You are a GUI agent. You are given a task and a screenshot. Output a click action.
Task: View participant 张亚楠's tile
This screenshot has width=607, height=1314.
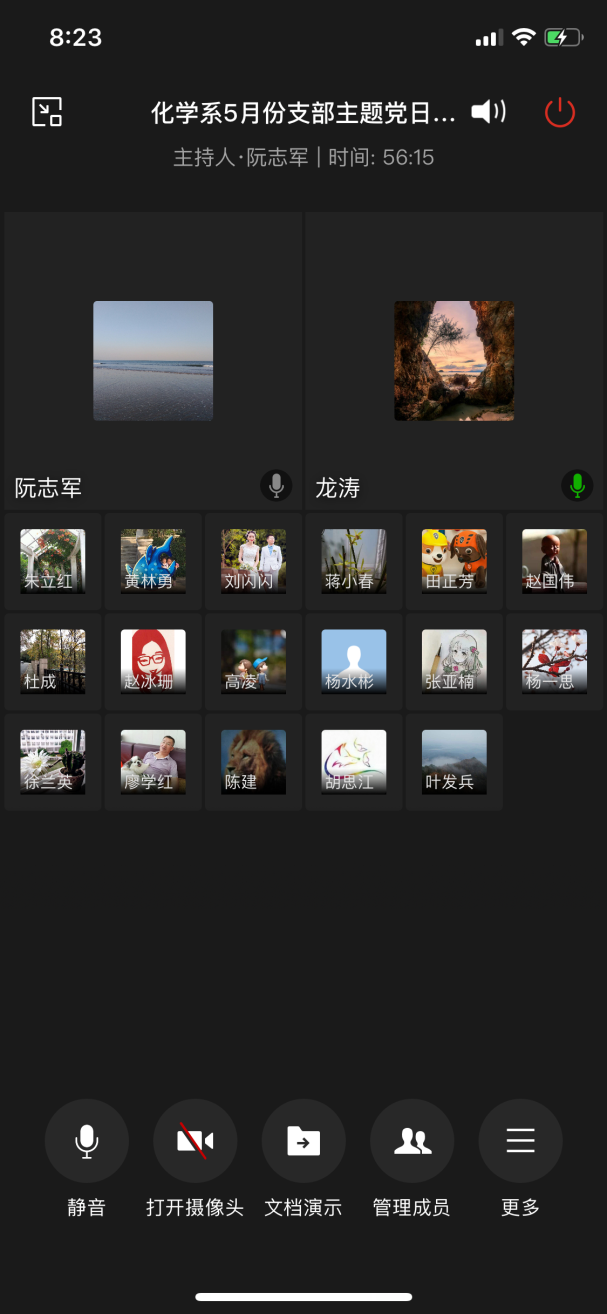click(x=454, y=661)
